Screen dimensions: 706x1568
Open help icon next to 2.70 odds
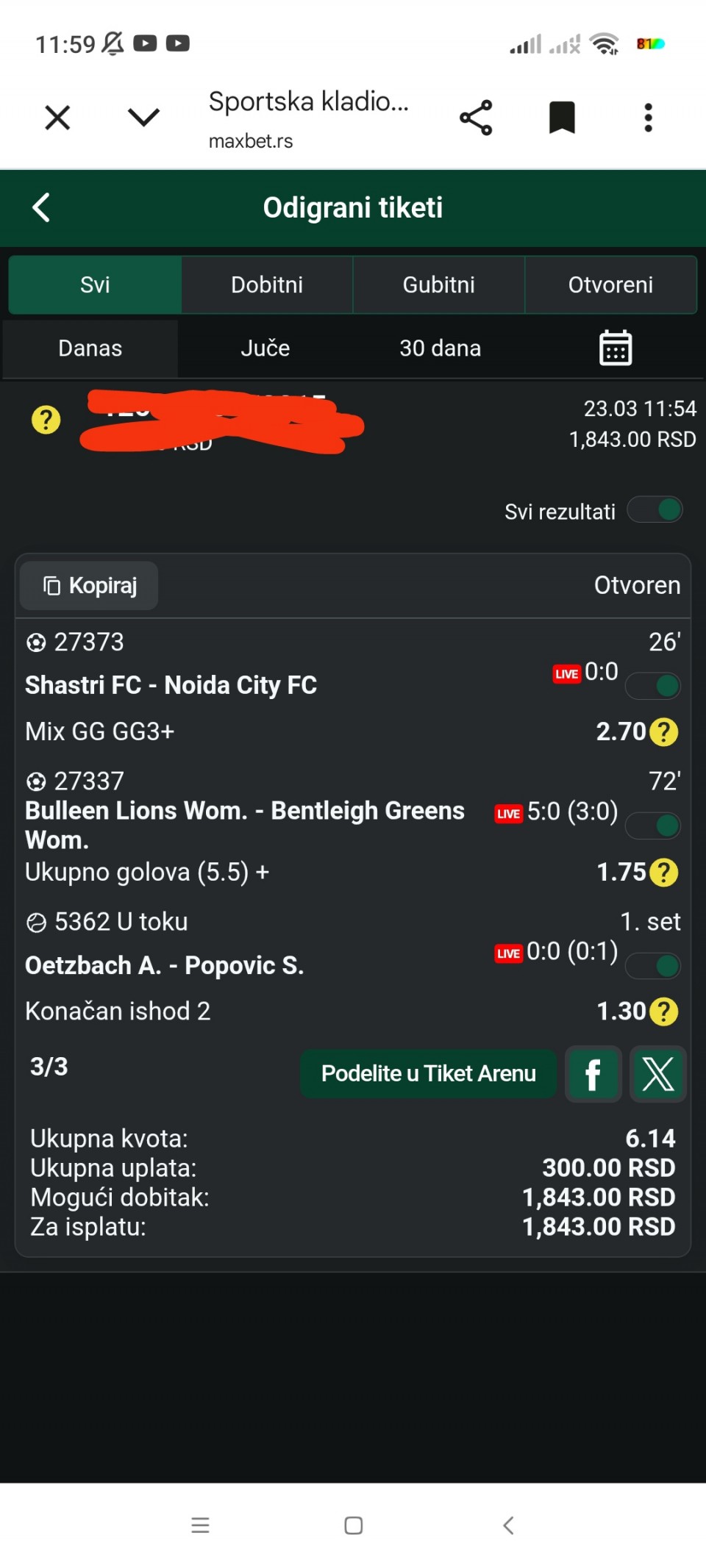click(x=665, y=732)
